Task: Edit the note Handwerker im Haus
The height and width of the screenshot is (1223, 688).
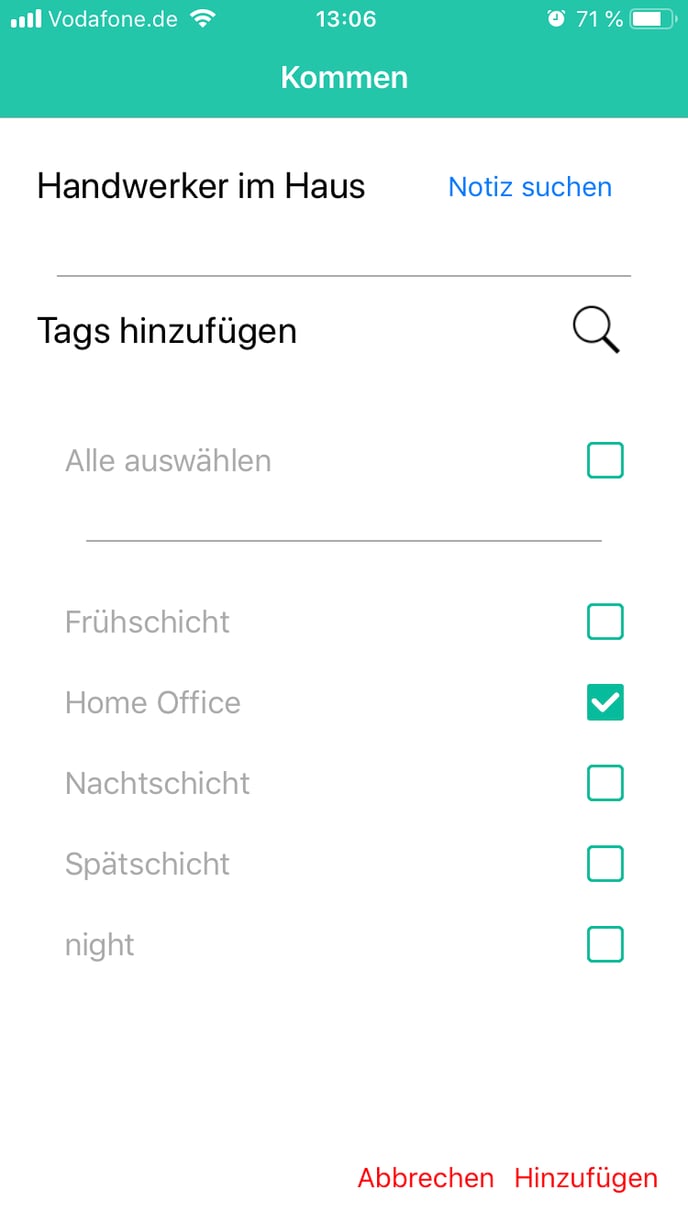Action: pyautogui.click(x=201, y=186)
